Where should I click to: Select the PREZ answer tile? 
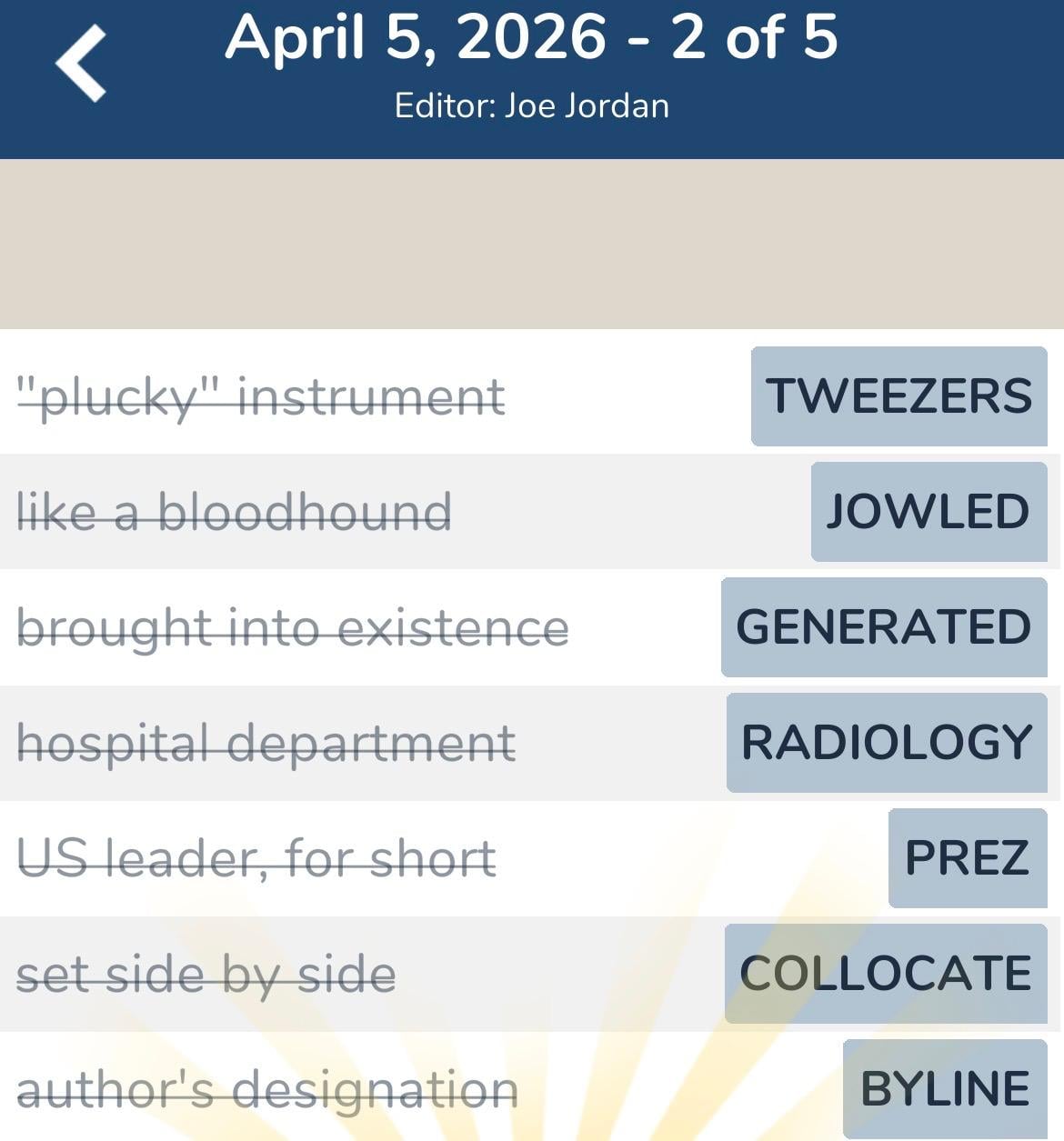967,857
